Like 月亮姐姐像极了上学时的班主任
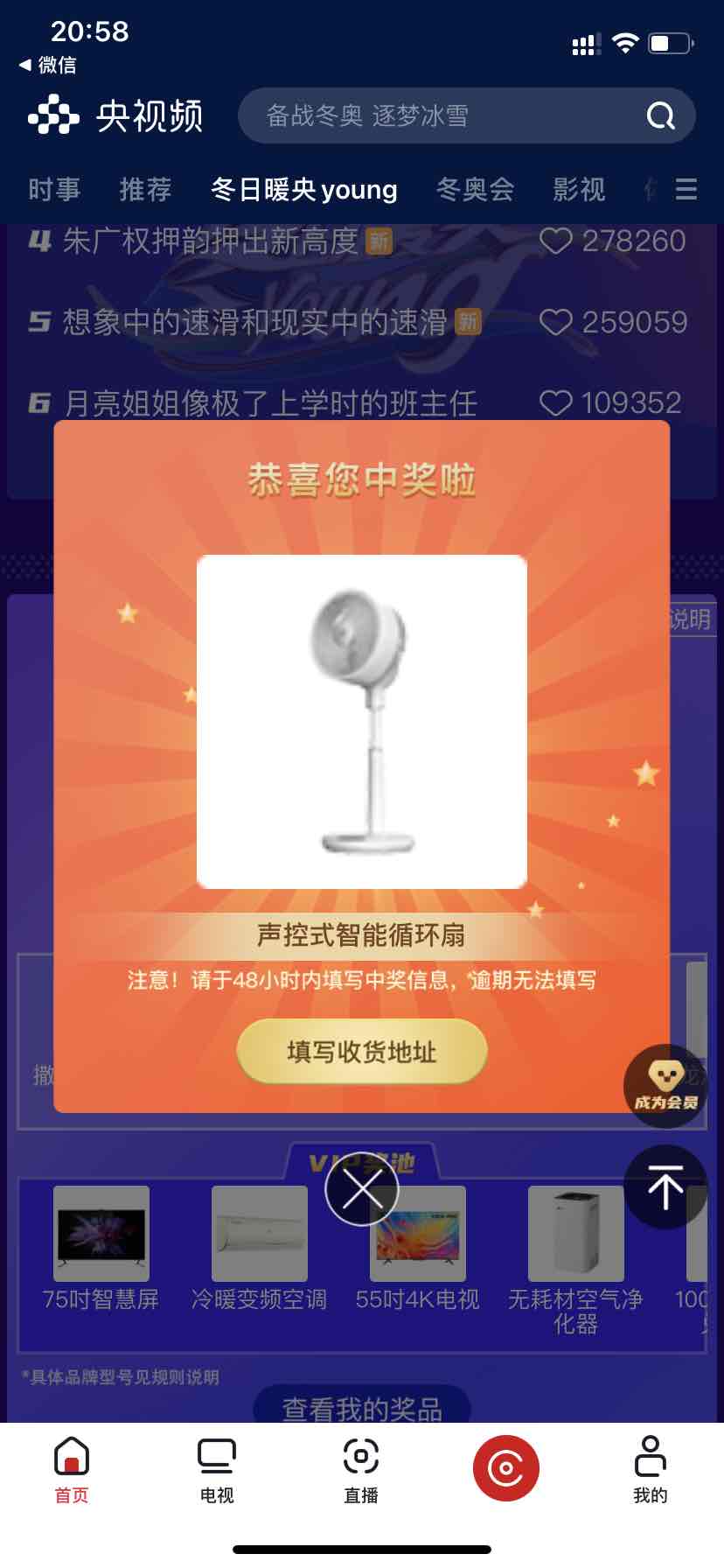 coord(556,402)
